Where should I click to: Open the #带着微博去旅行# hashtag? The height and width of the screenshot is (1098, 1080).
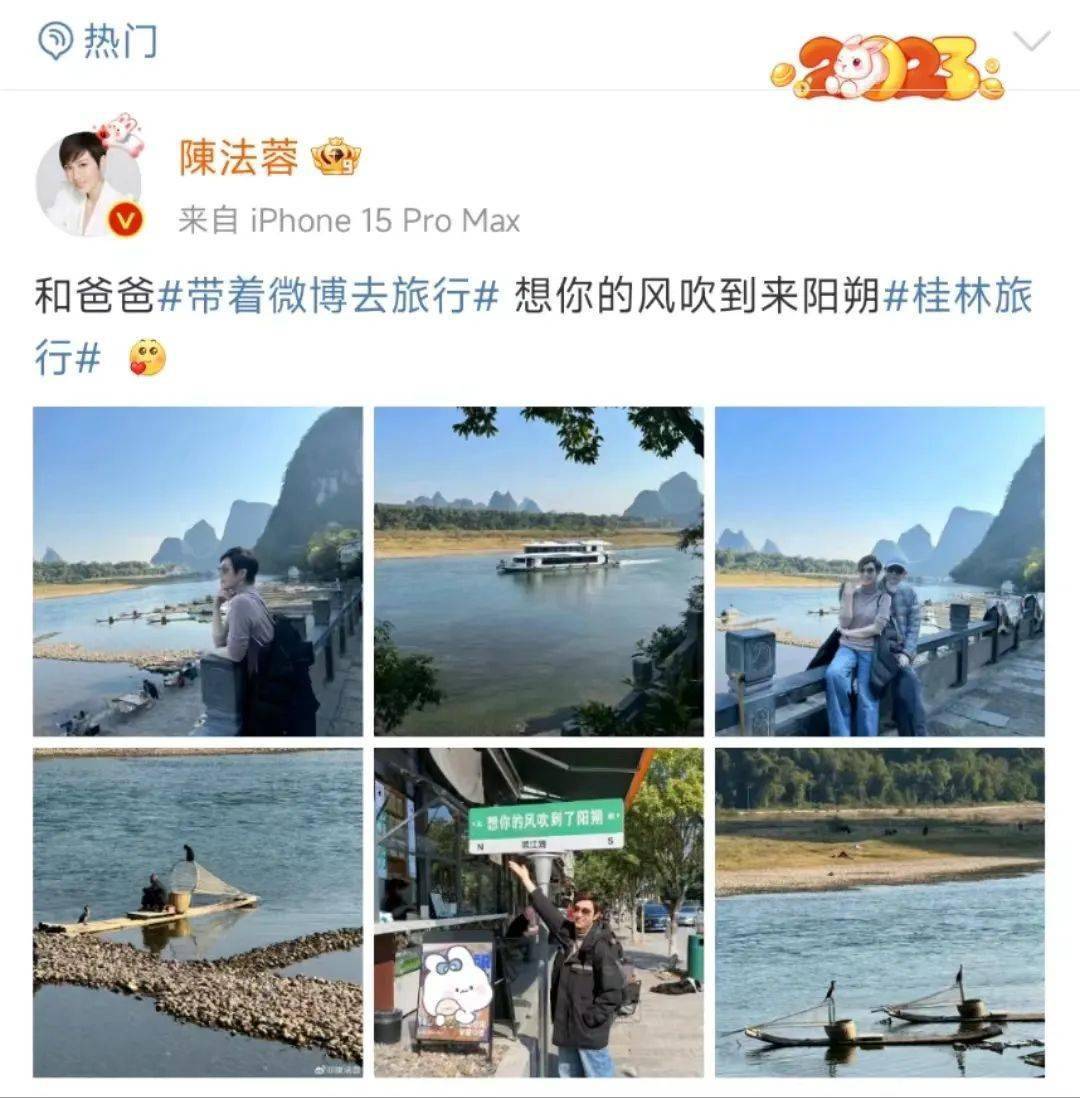coord(328,298)
